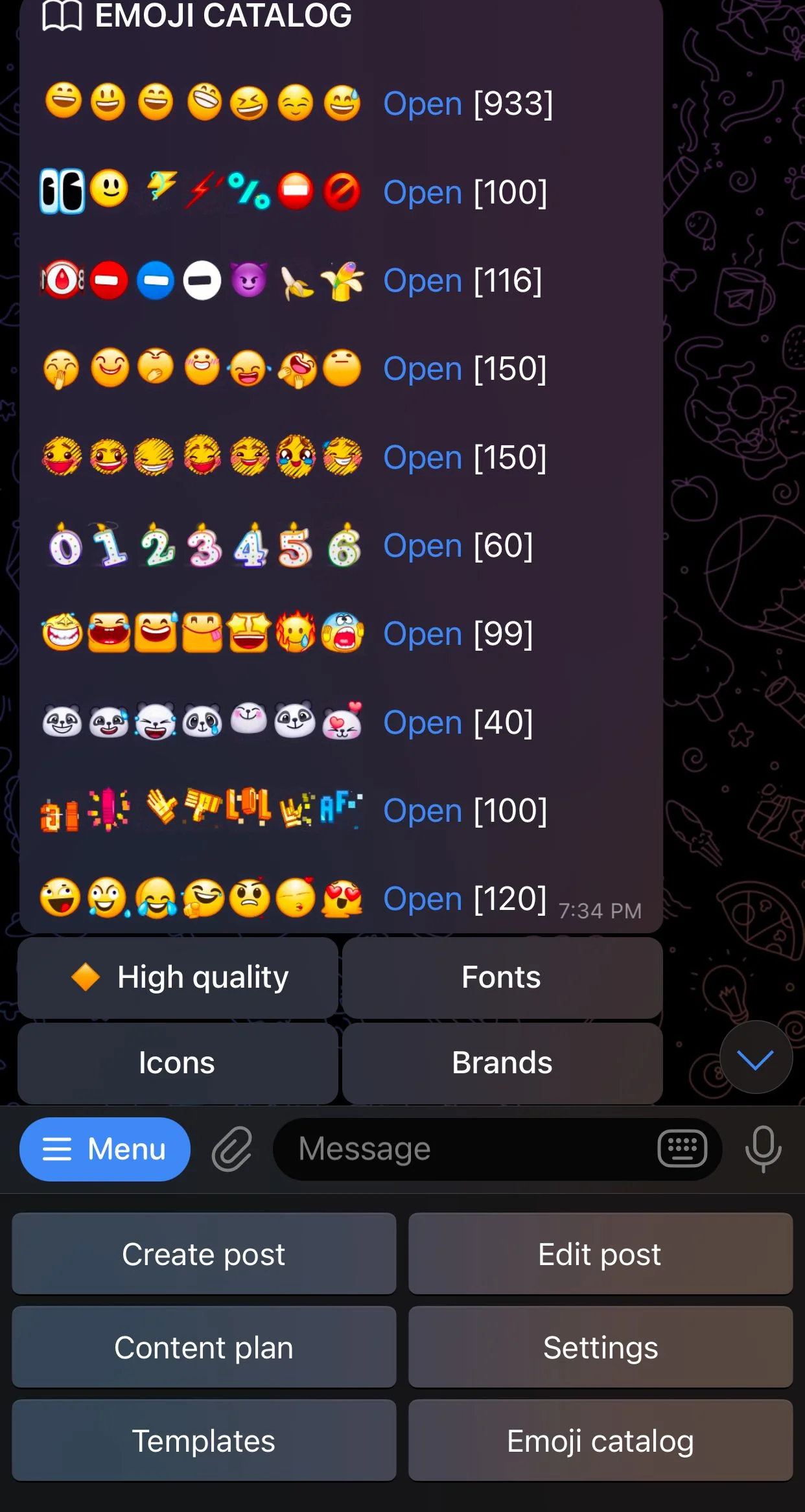
Task: Open the number candles pack of 60
Action: point(423,546)
